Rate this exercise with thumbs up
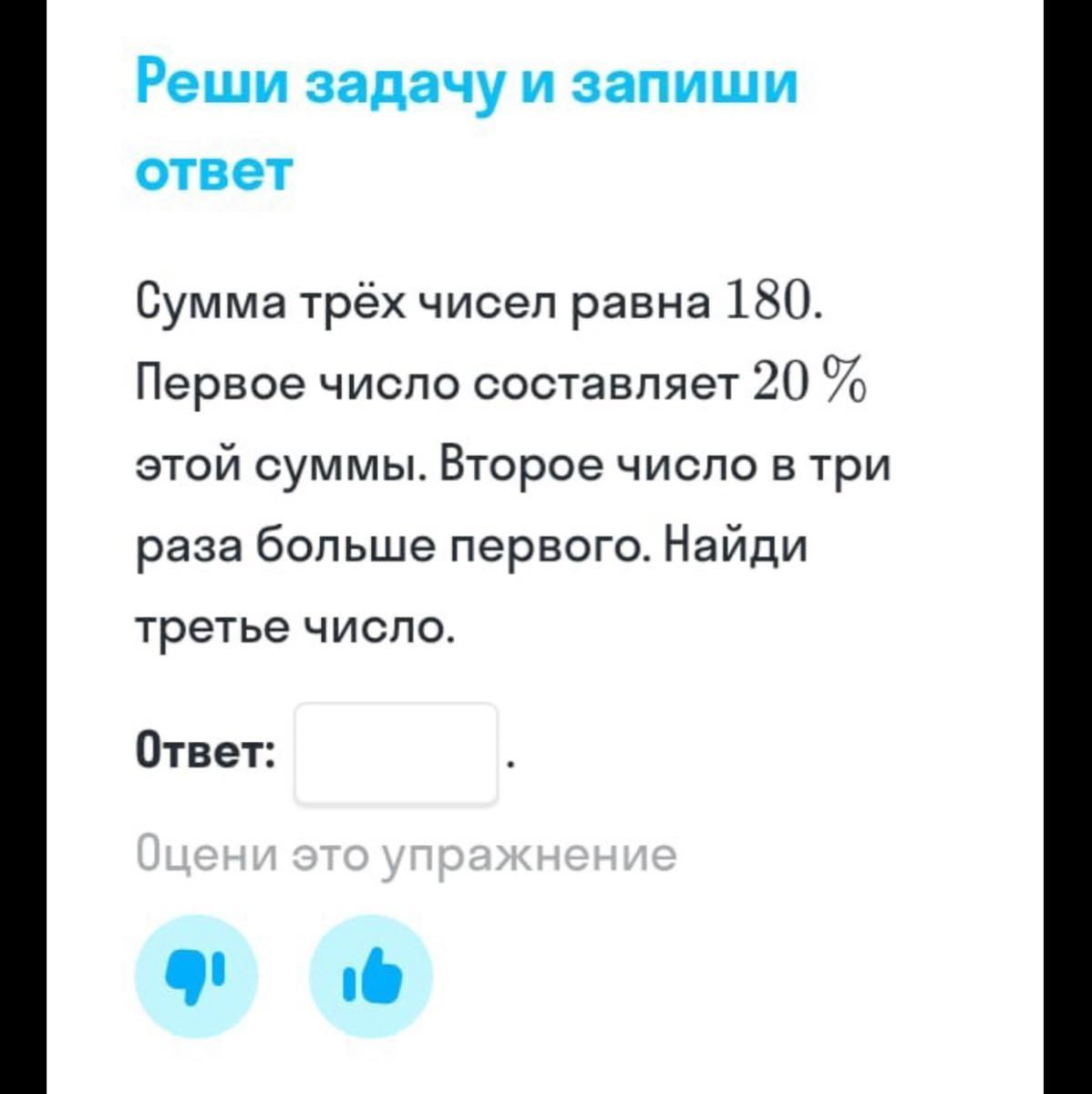This screenshot has width=1092, height=1094. (371, 975)
